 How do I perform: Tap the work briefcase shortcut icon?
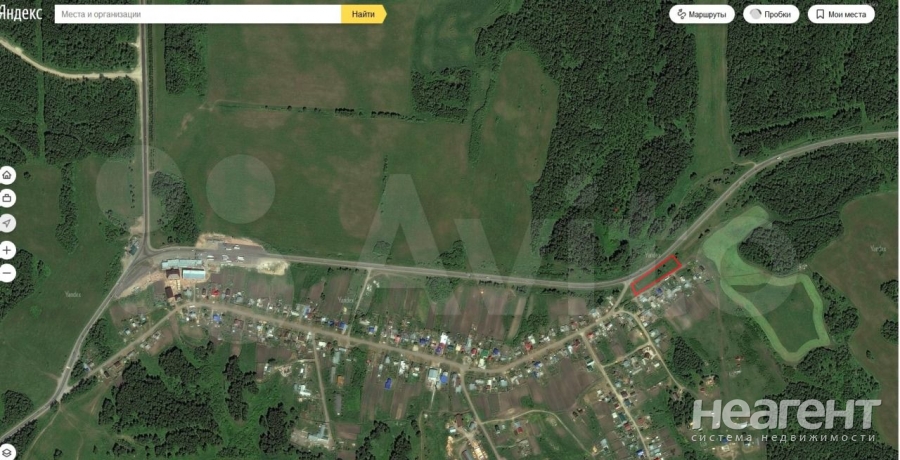coord(8,198)
